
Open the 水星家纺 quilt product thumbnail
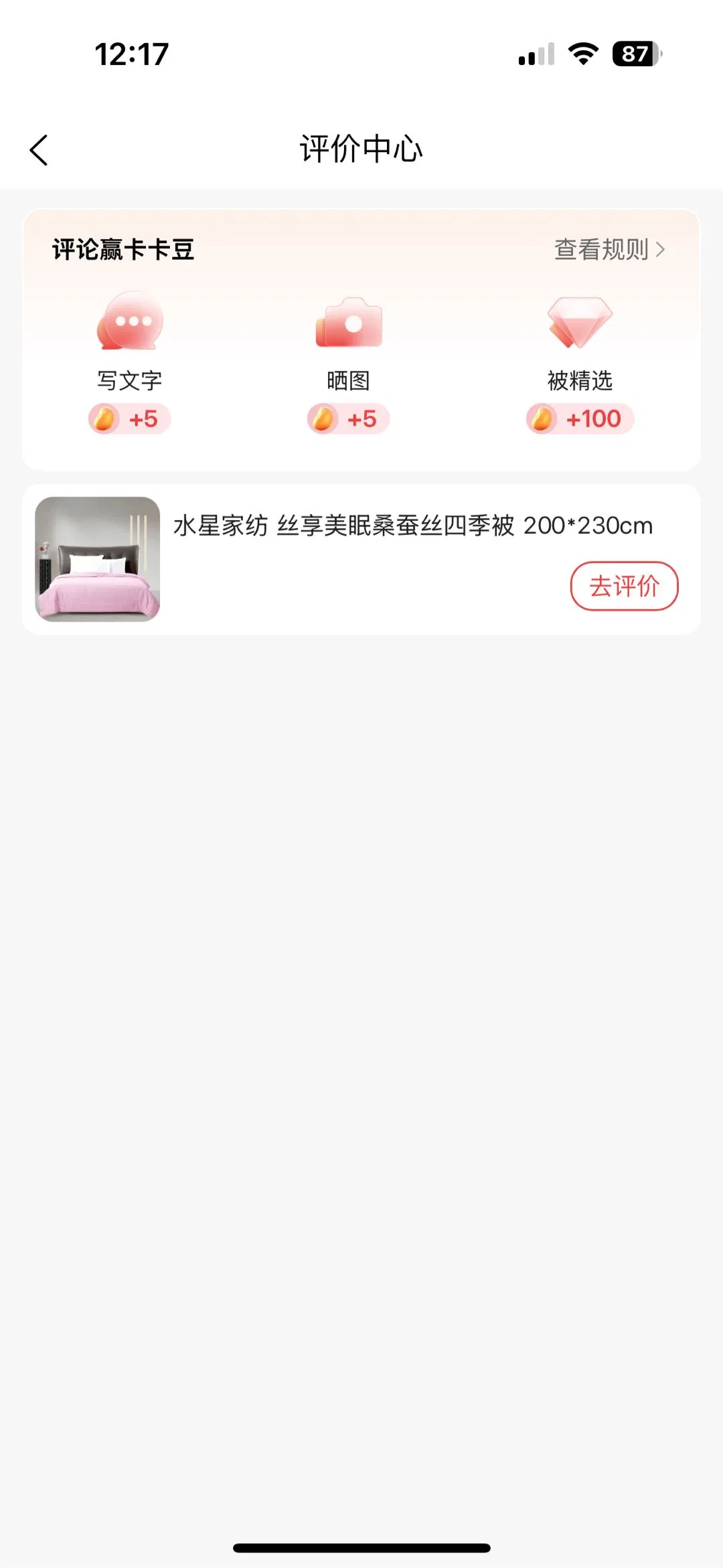98,559
